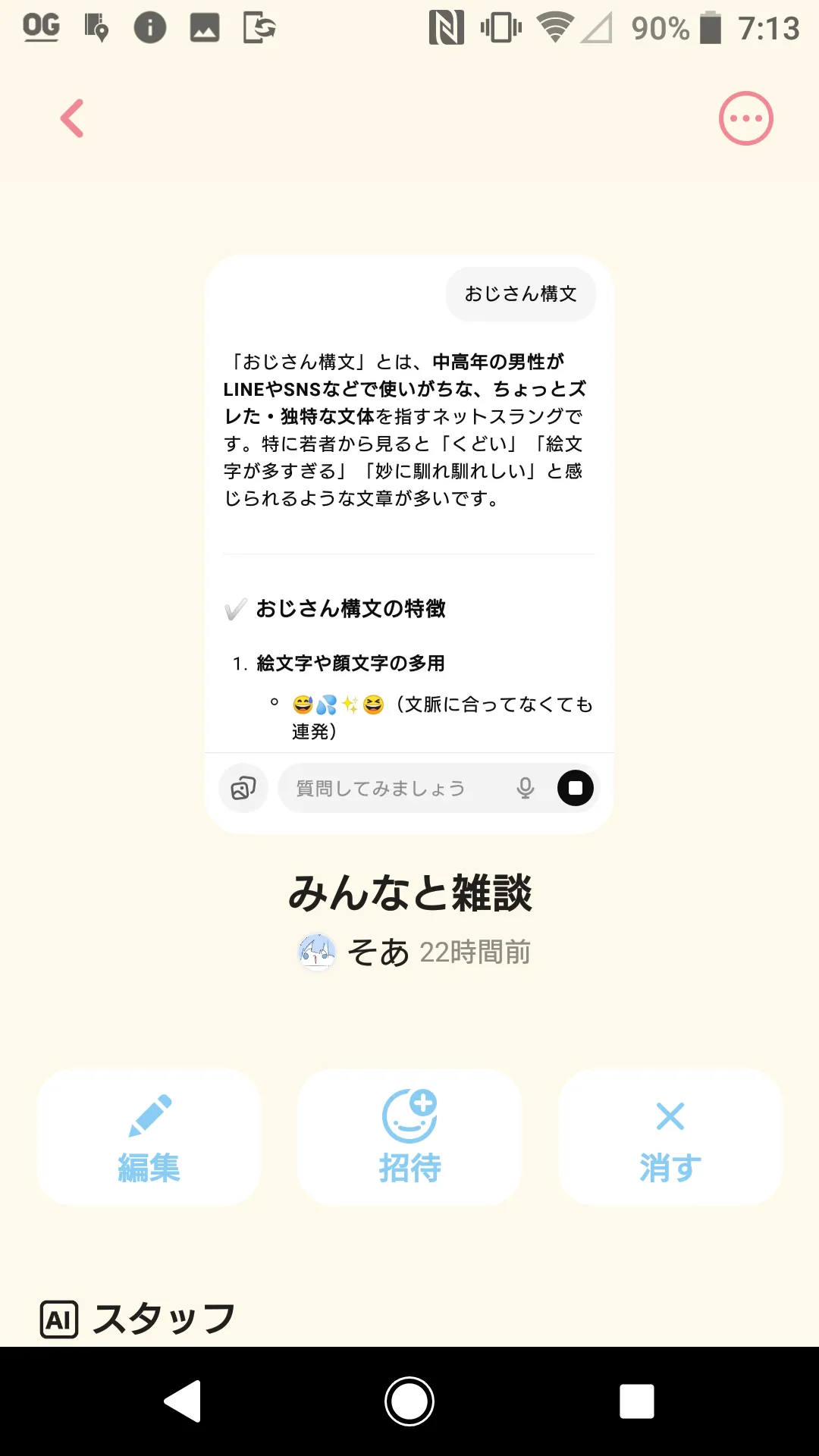Screen dimensions: 819x1456
Task: Tap the system home button
Action: (409, 1401)
